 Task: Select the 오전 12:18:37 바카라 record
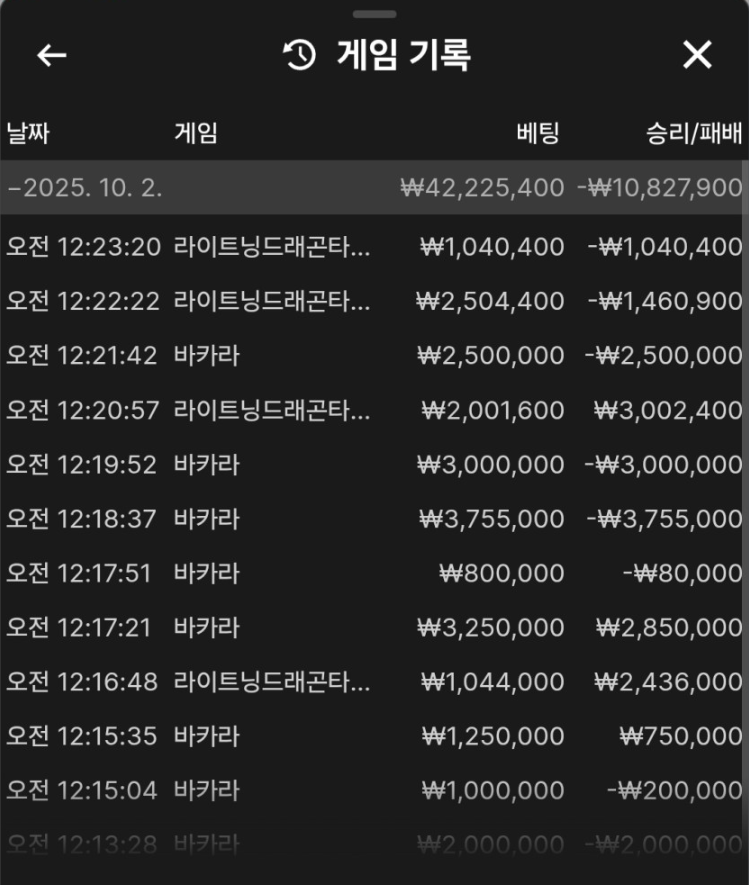click(x=374, y=519)
